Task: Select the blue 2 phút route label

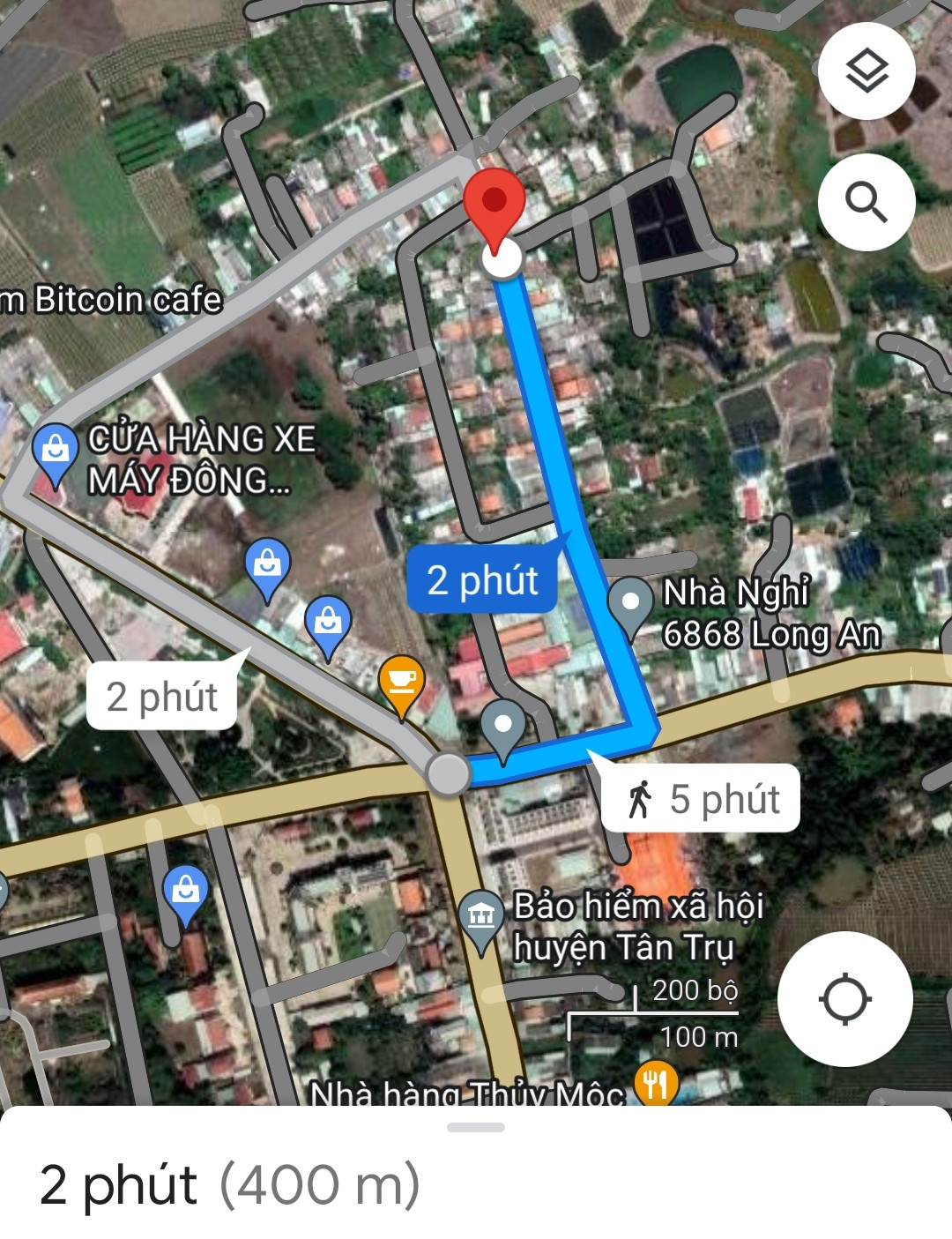Action: click(483, 579)
